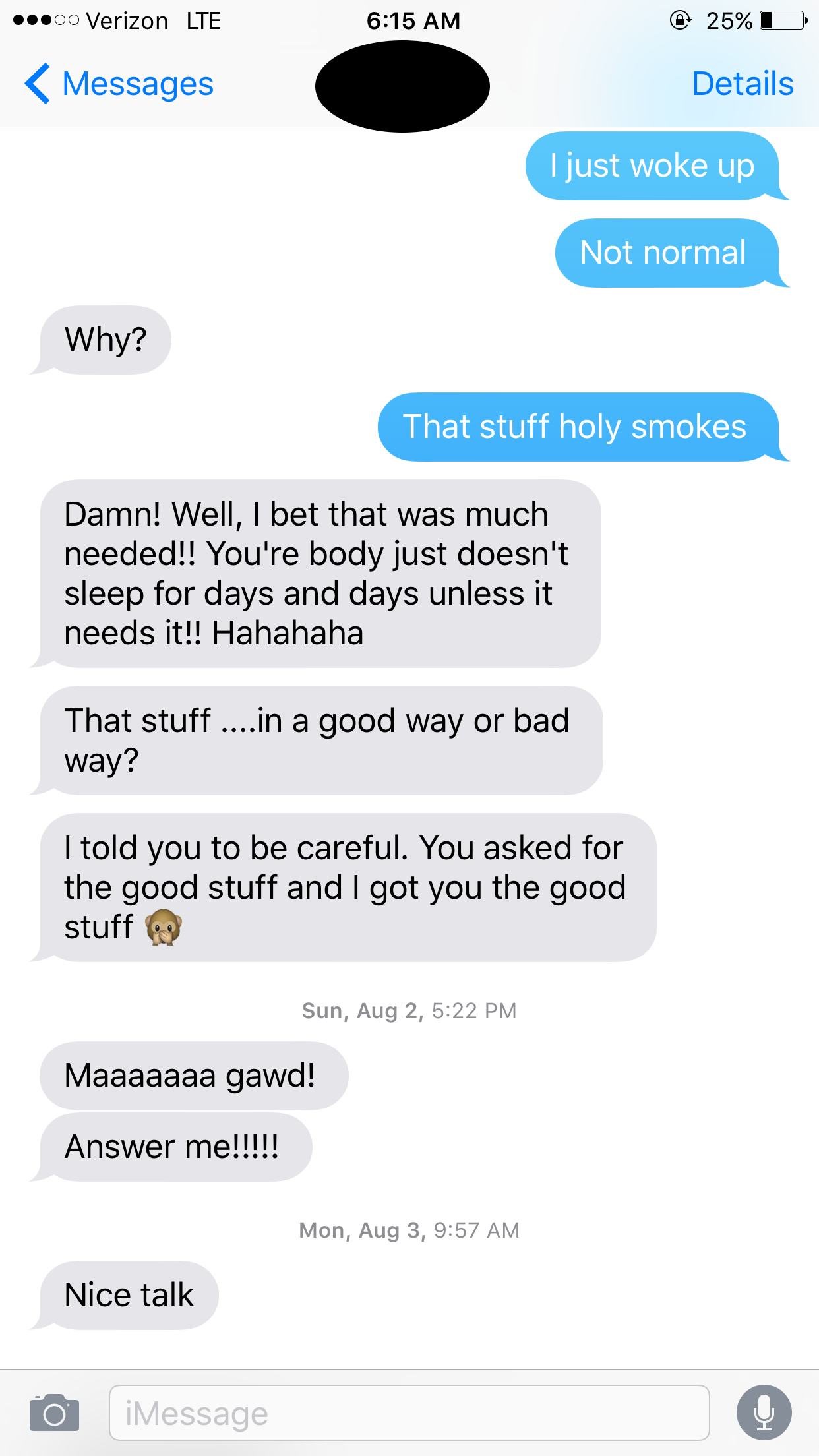Open the camera to attach a photo
Image resolution: width=819 pixels, height=1456 pixels.
(54, 1412)
